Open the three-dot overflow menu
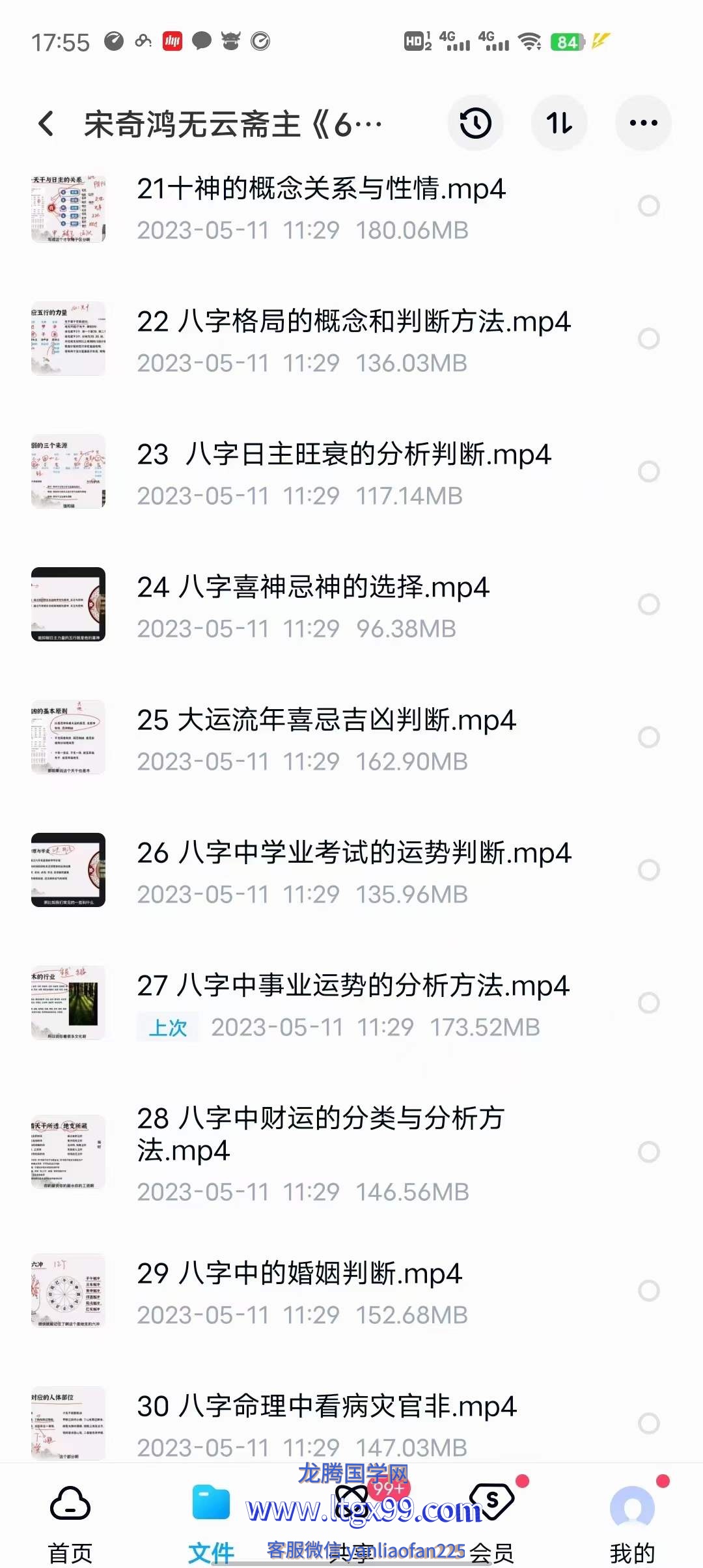The image size is (703, 1568). (643, 123)
